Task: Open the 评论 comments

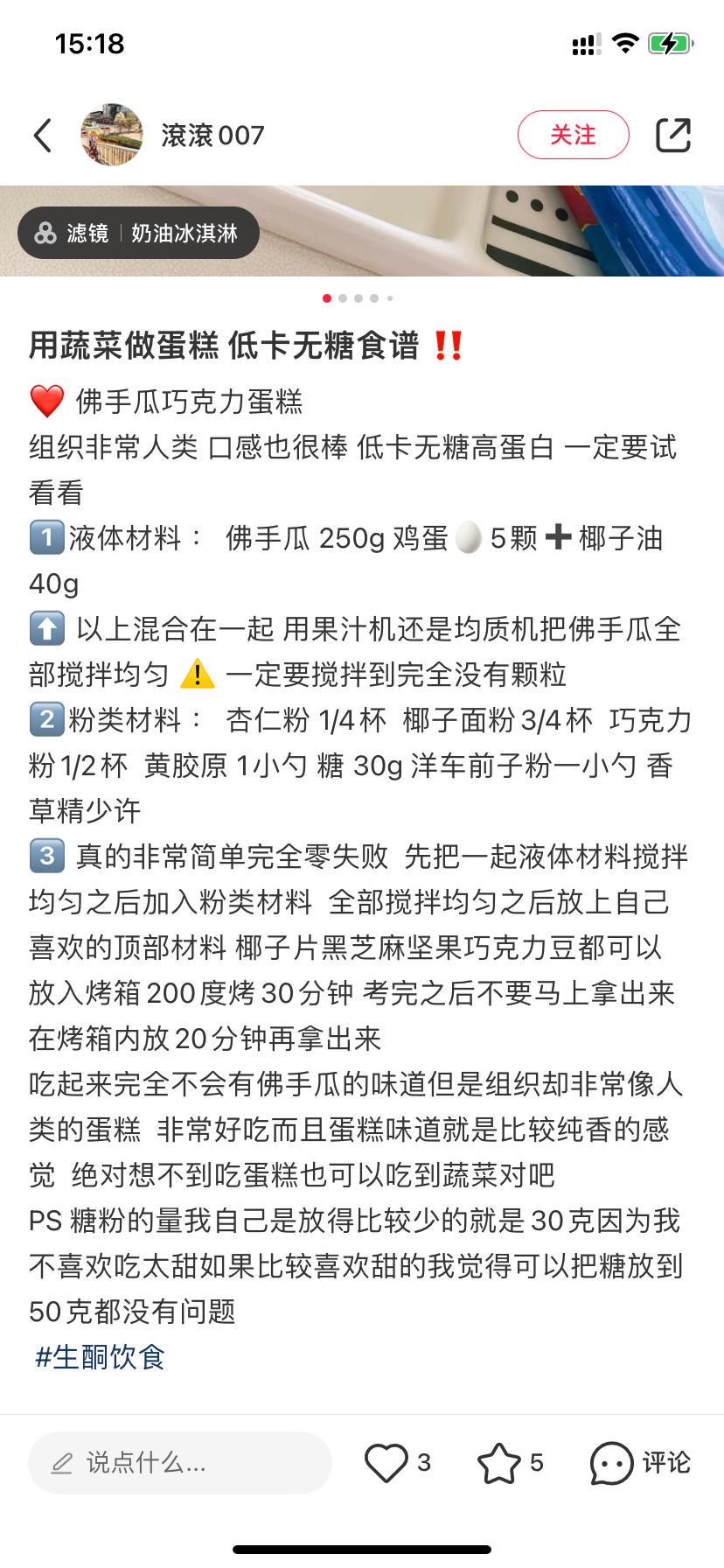Action: pyautogui.click(x=640, y=1462)
